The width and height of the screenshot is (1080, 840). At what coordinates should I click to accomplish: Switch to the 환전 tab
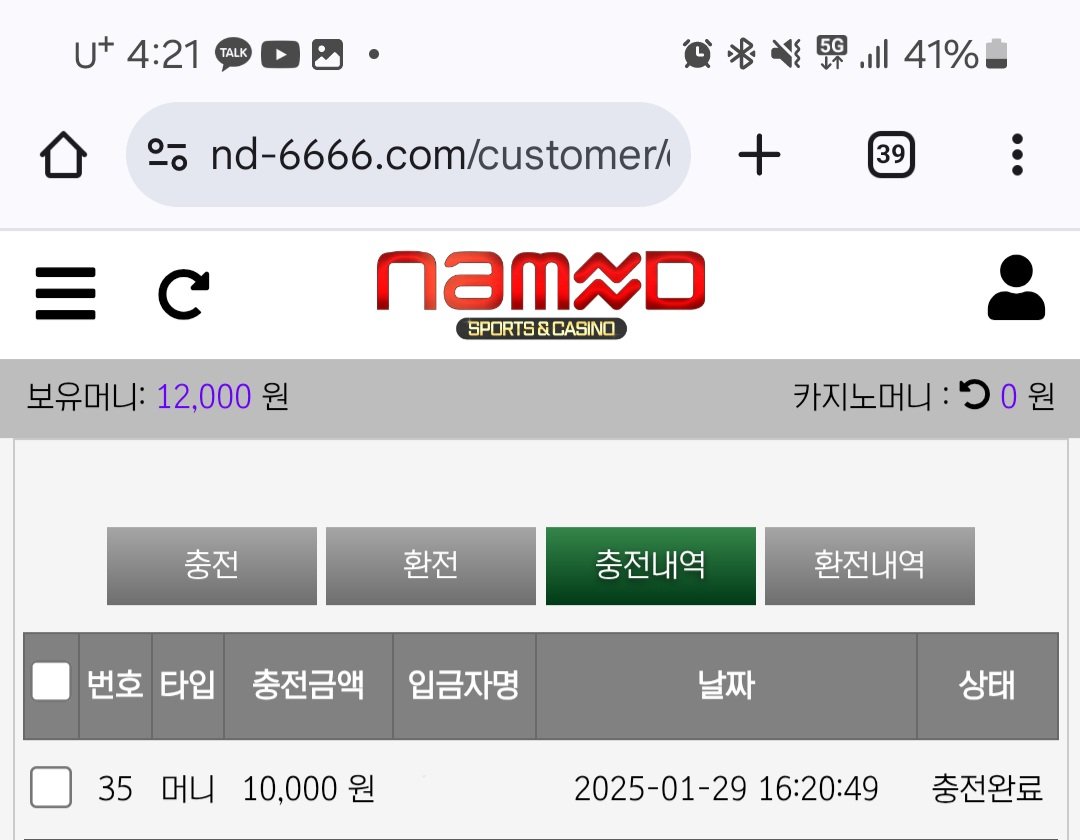(430, 566)
